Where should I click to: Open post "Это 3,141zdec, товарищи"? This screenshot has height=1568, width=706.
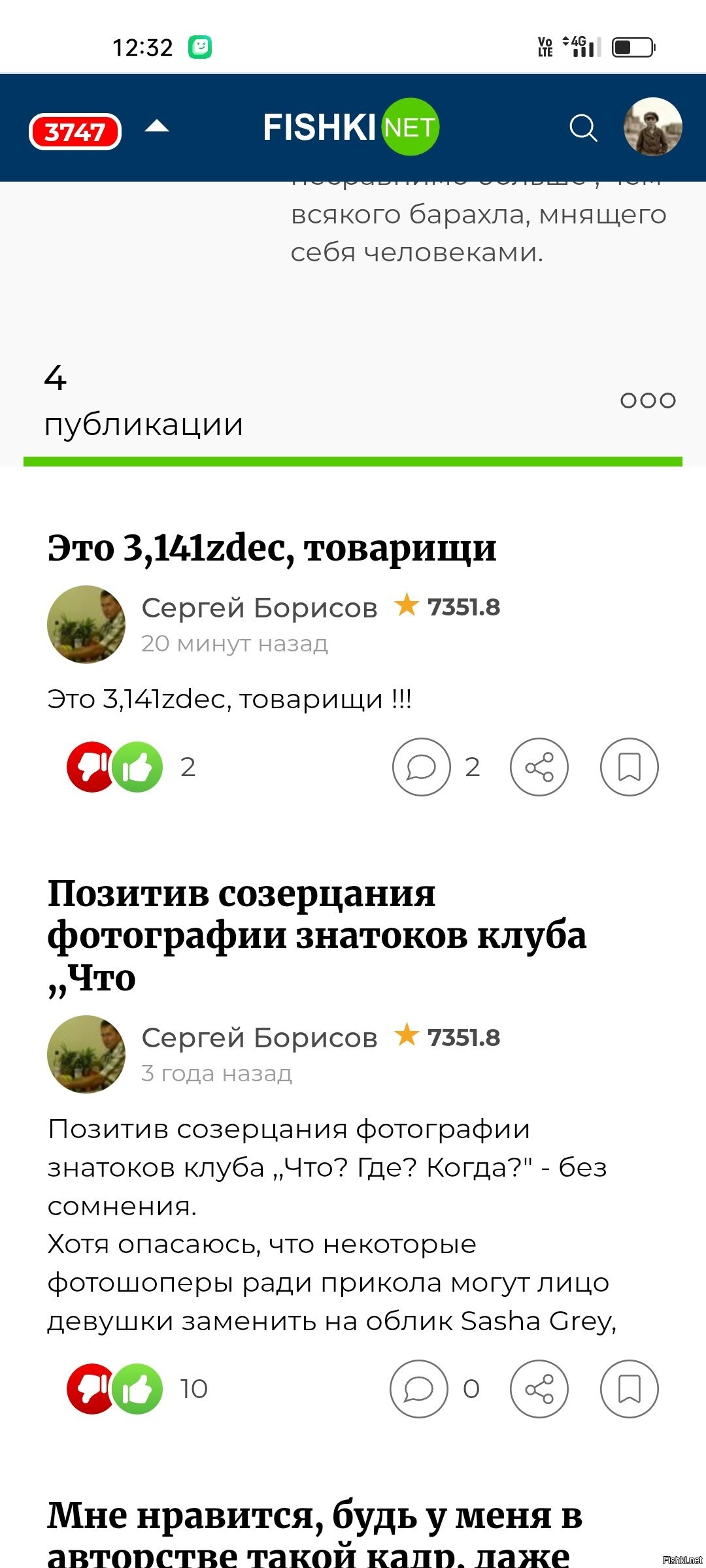coord(272,547)
